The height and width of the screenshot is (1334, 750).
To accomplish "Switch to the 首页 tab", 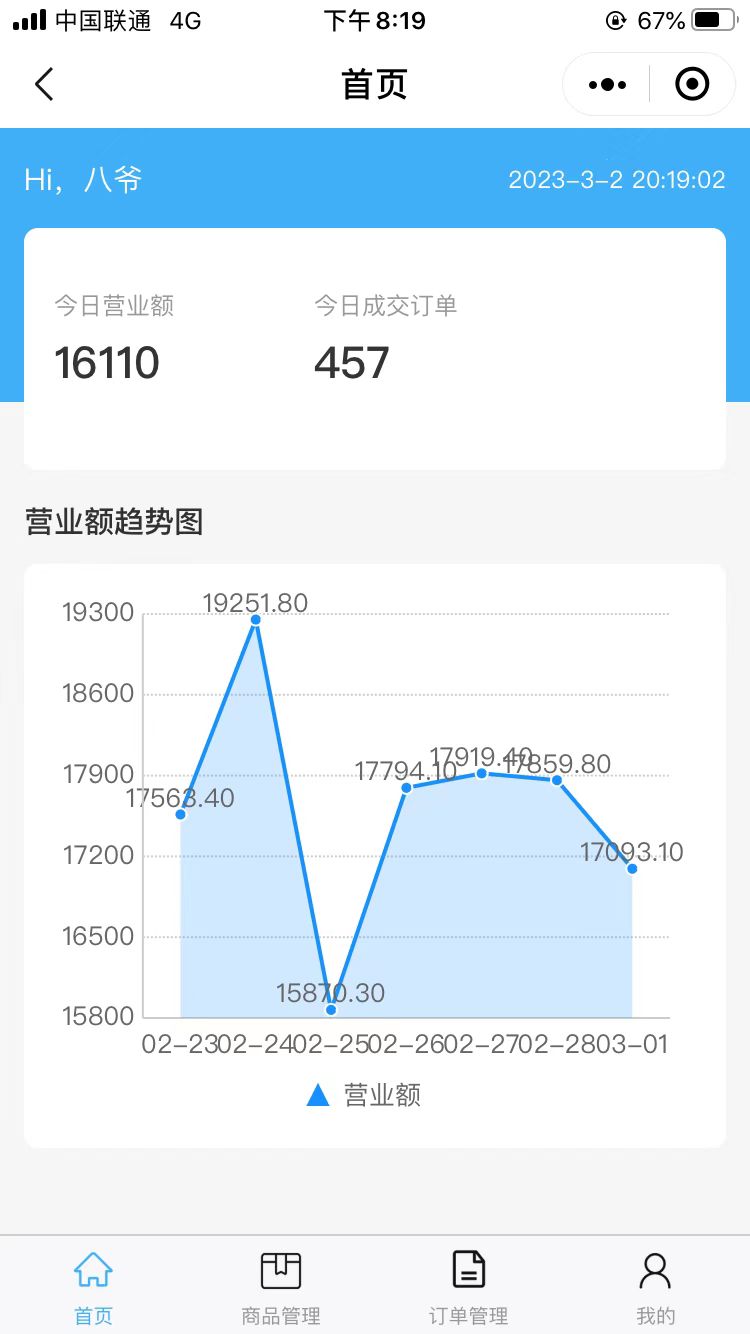I will pyautogui.click(x=93, y=1287).
